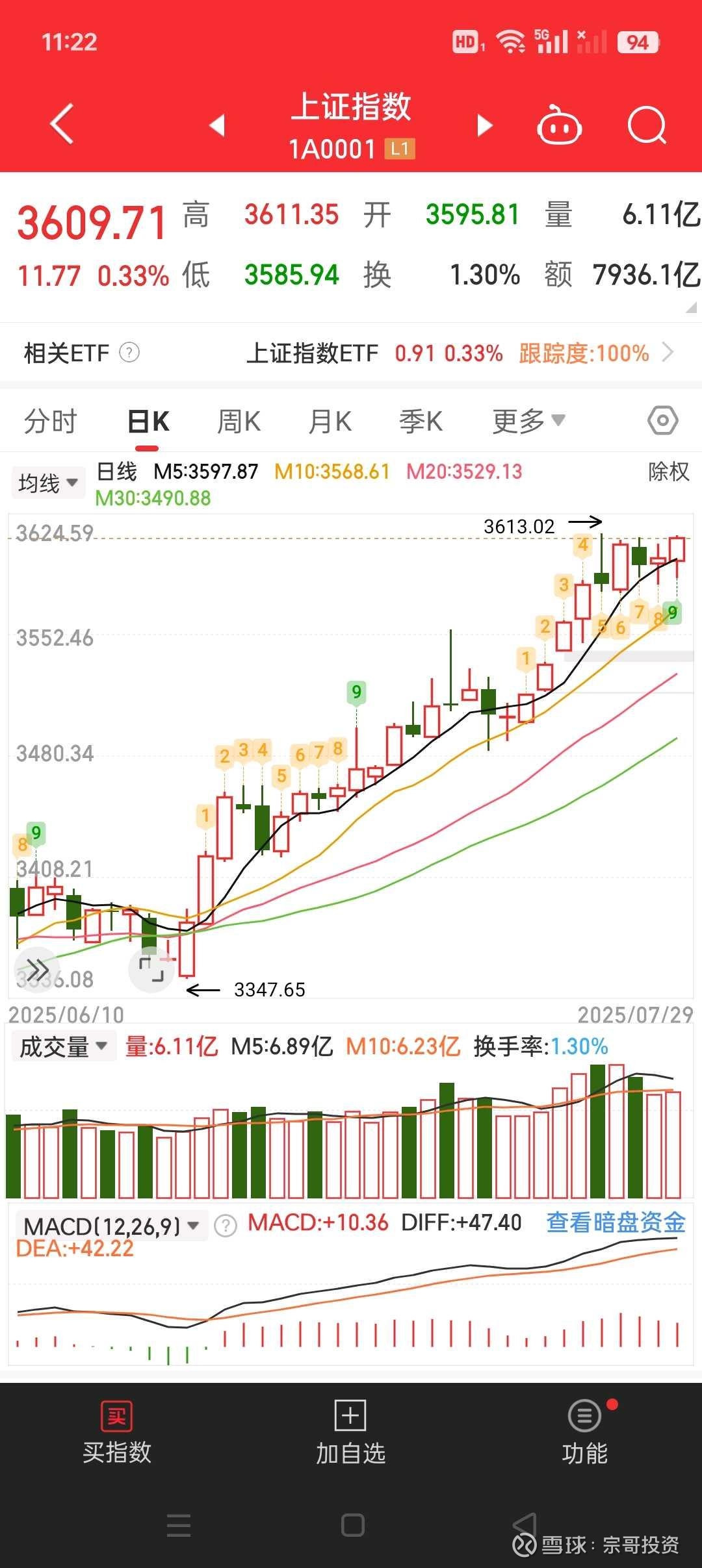Change the MACD(12,26,9) indicator dropdown
Image resolution: width=702 pixels, height=1568 pixels.
tap(111, 1226)
